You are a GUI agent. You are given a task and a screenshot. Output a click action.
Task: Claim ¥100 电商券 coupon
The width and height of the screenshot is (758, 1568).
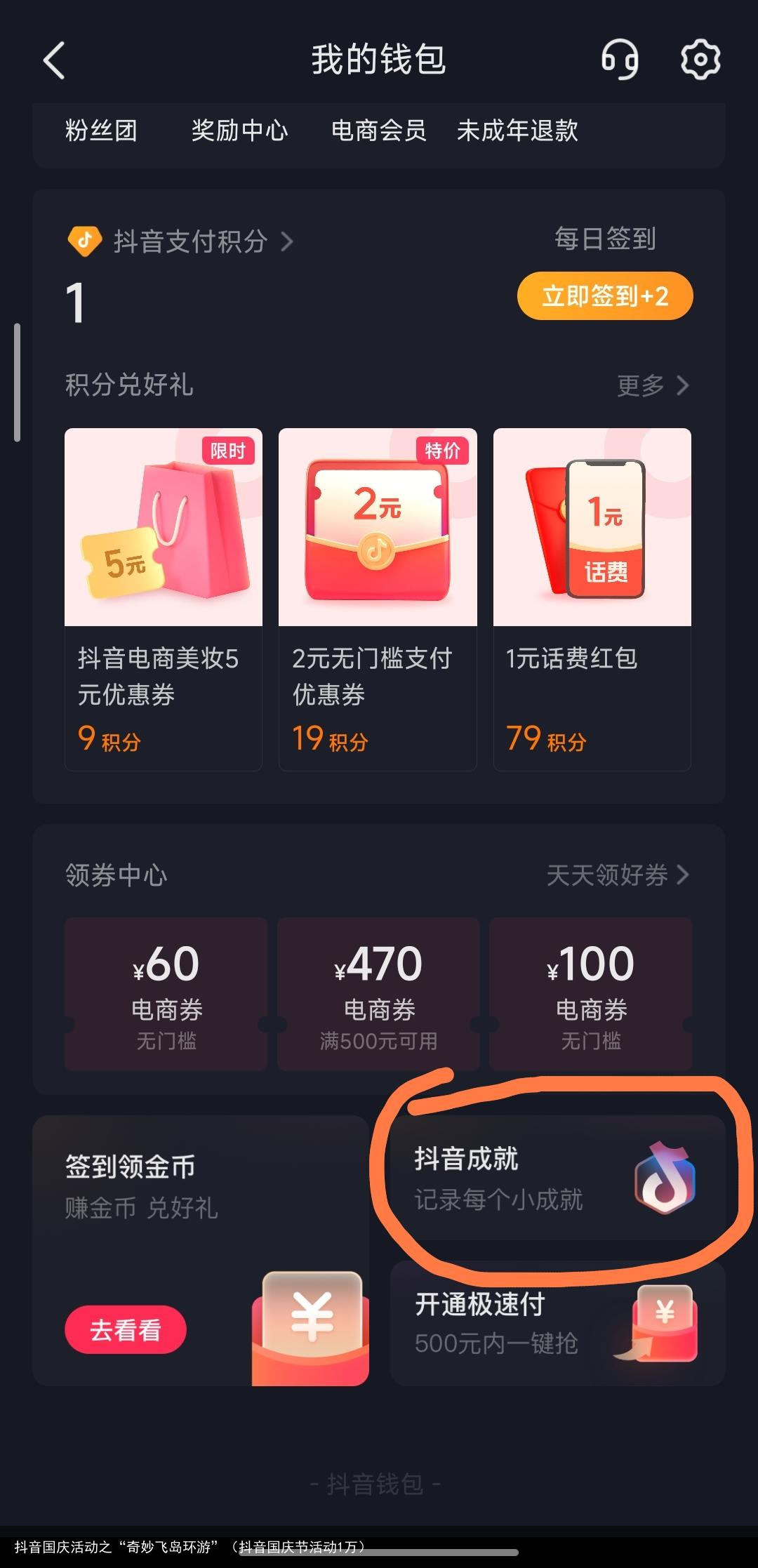[x=591, y=993]
